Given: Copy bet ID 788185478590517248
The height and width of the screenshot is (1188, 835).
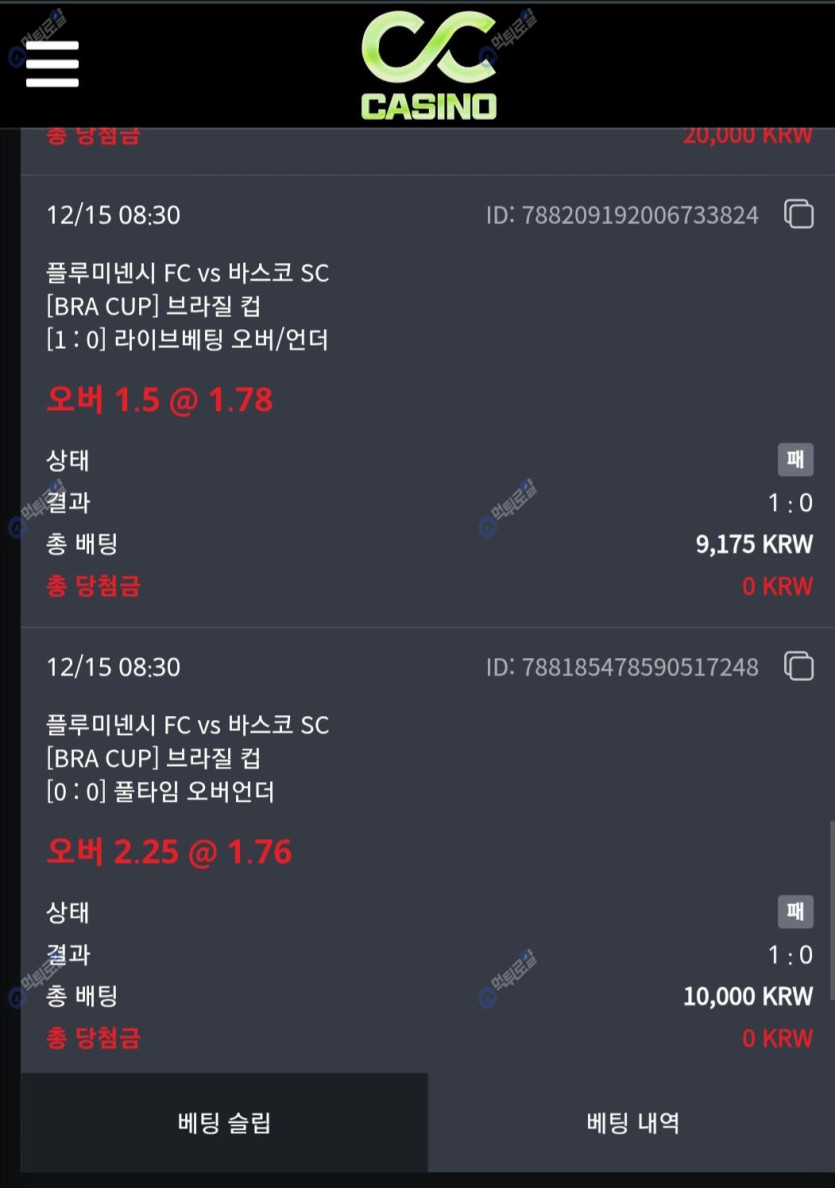Looking at the screenshot, I should click(x=798, y=666).
